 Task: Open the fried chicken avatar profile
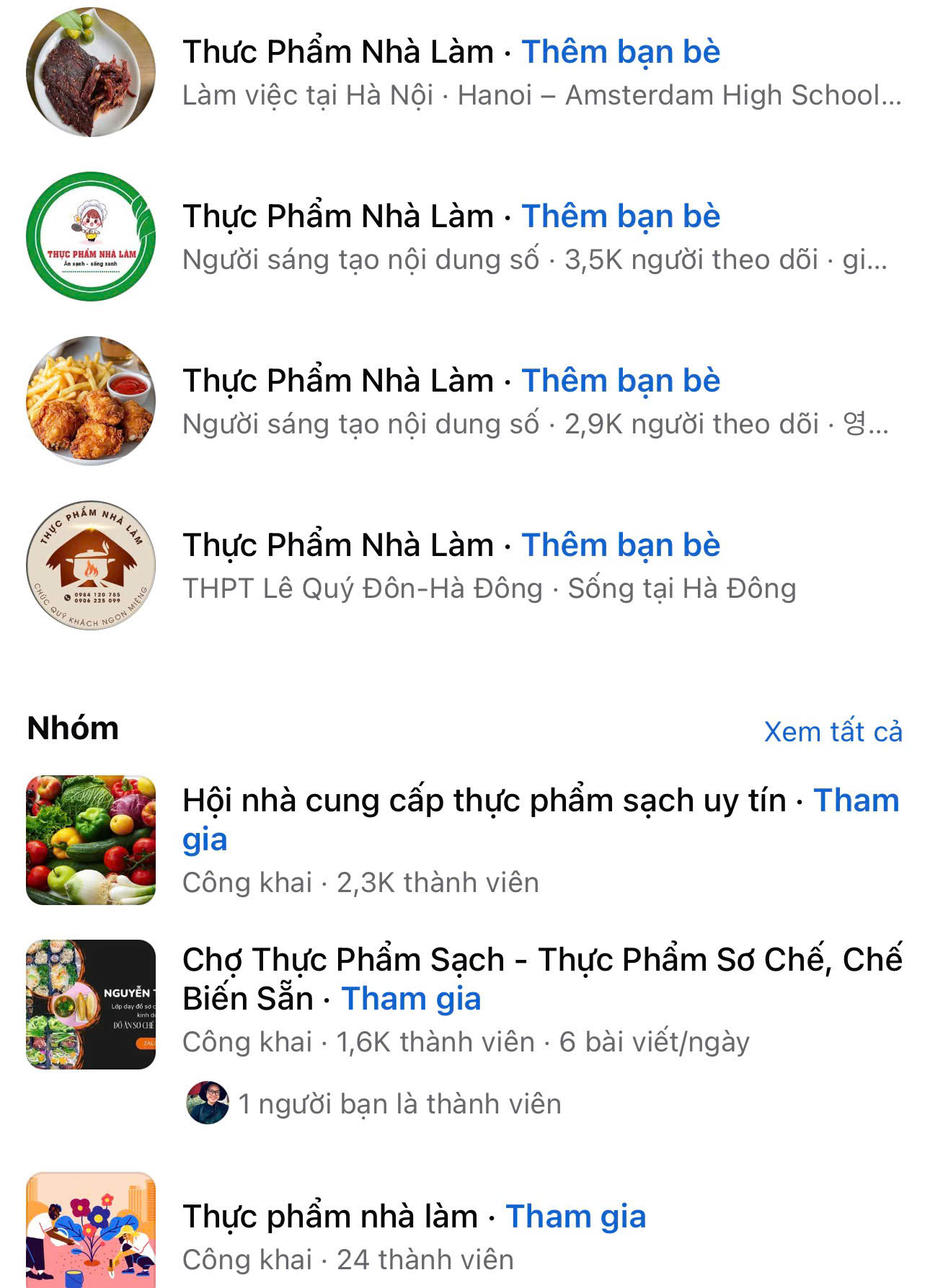click(91, 401)
